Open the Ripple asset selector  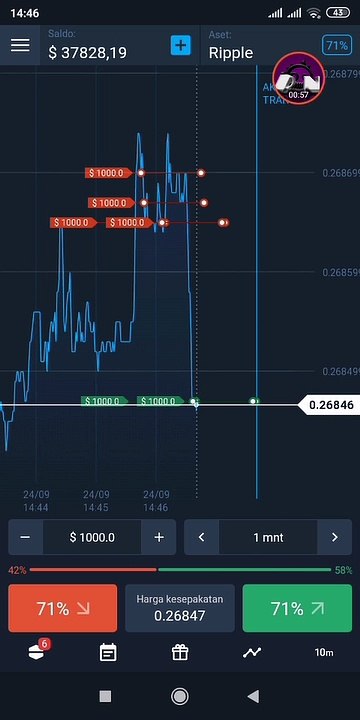point(231,53)
